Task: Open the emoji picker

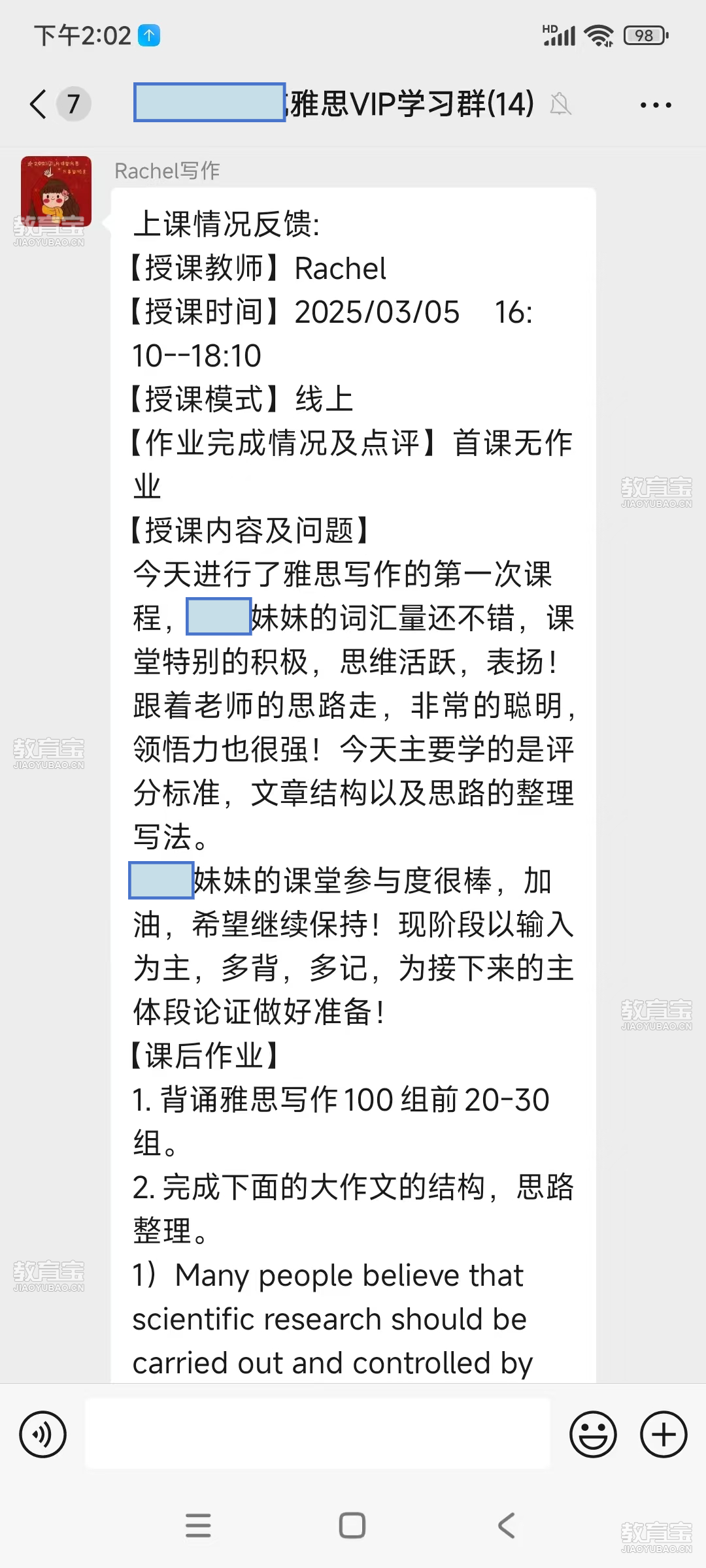Action: [593, 1435]
